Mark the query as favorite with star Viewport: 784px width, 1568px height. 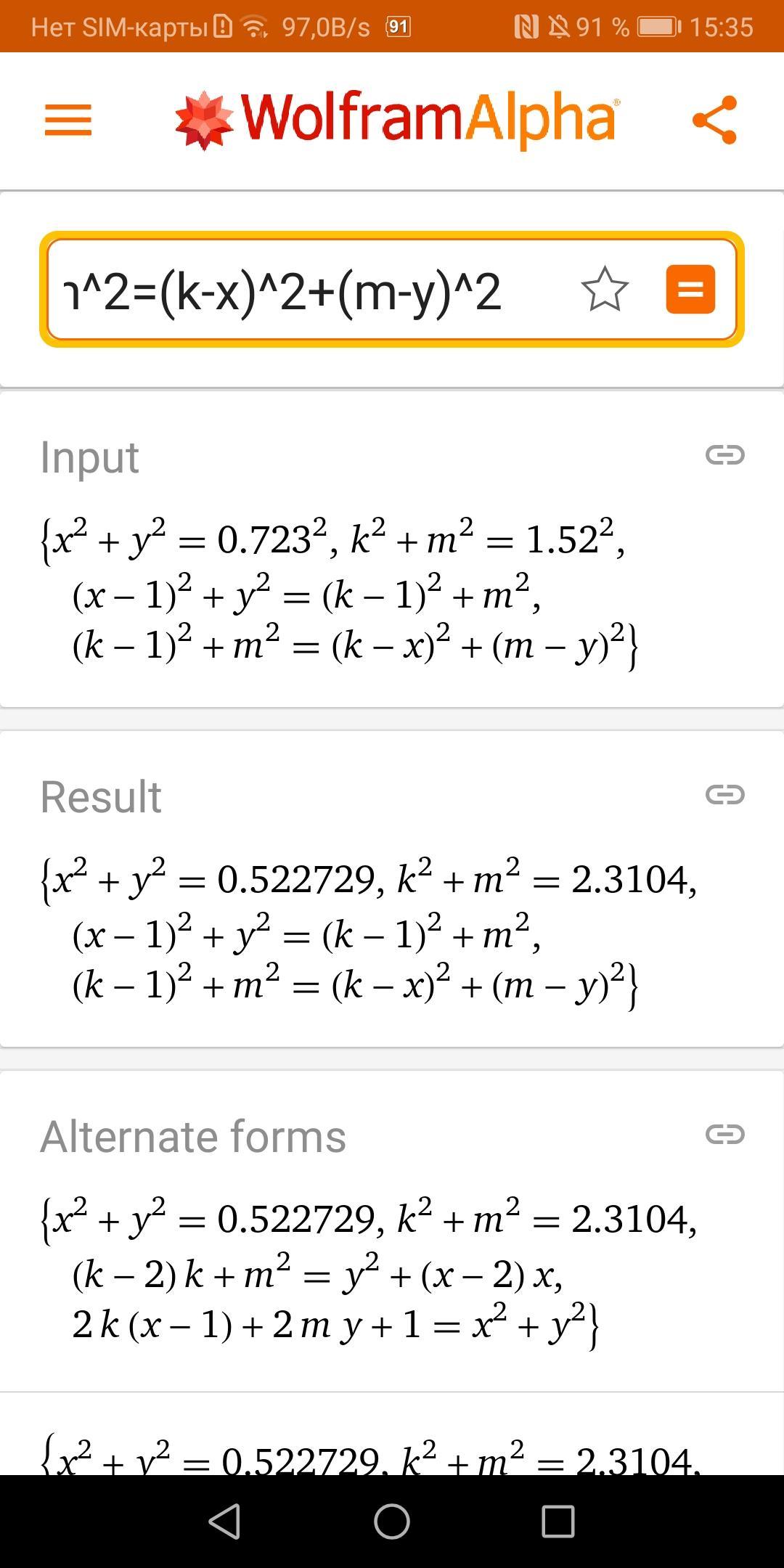pos(605,290)
